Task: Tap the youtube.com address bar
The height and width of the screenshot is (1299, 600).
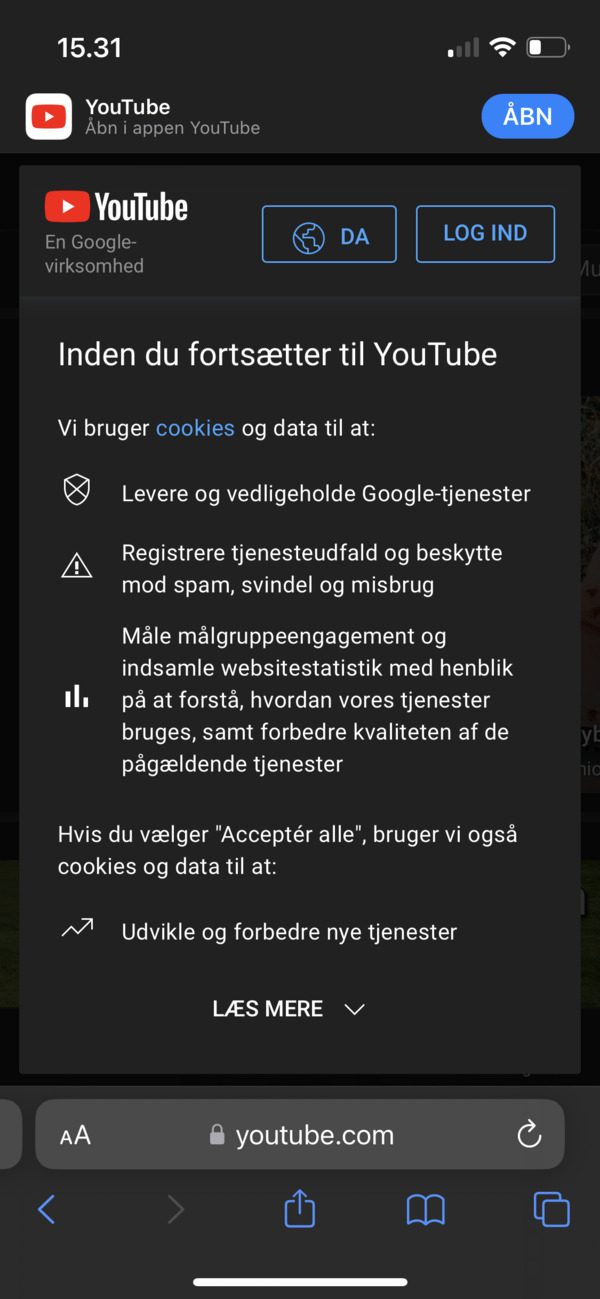Action: 300,1135
